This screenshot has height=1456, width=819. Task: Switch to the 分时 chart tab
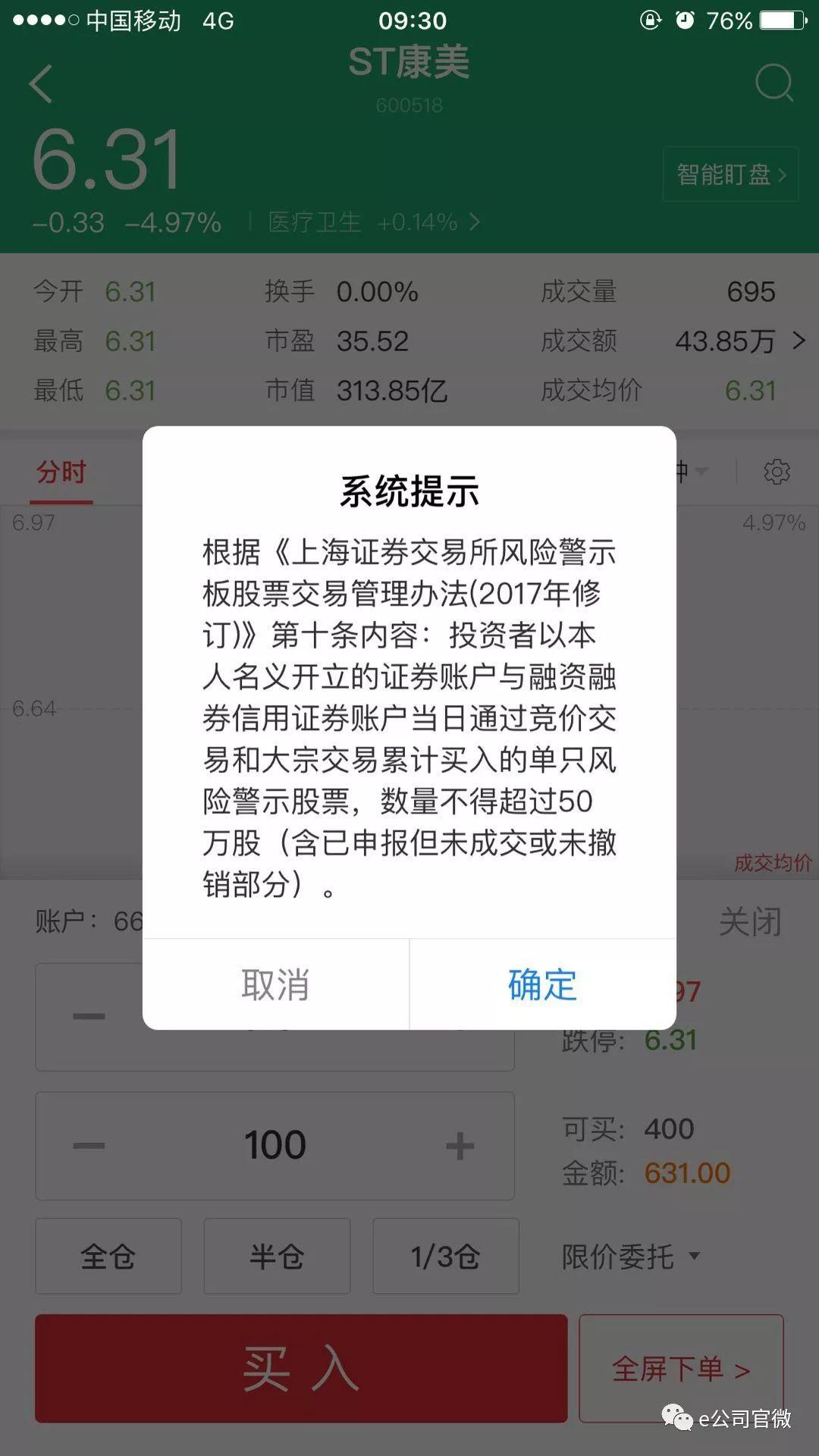point(61,473)
